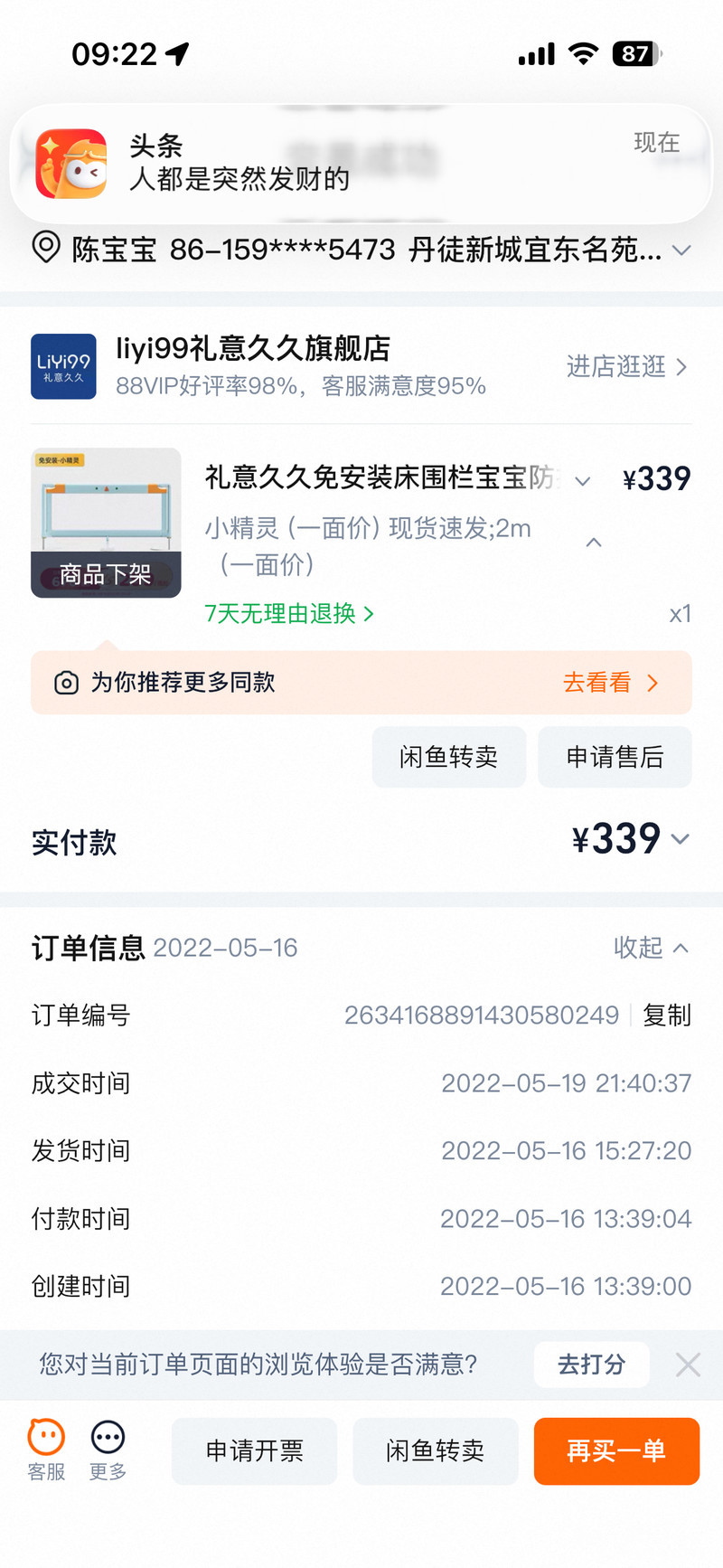The height and width of the screenshot is (1568, 723).
Task: Collapse the 小精灵 specification details
Action: click(594, 543)
